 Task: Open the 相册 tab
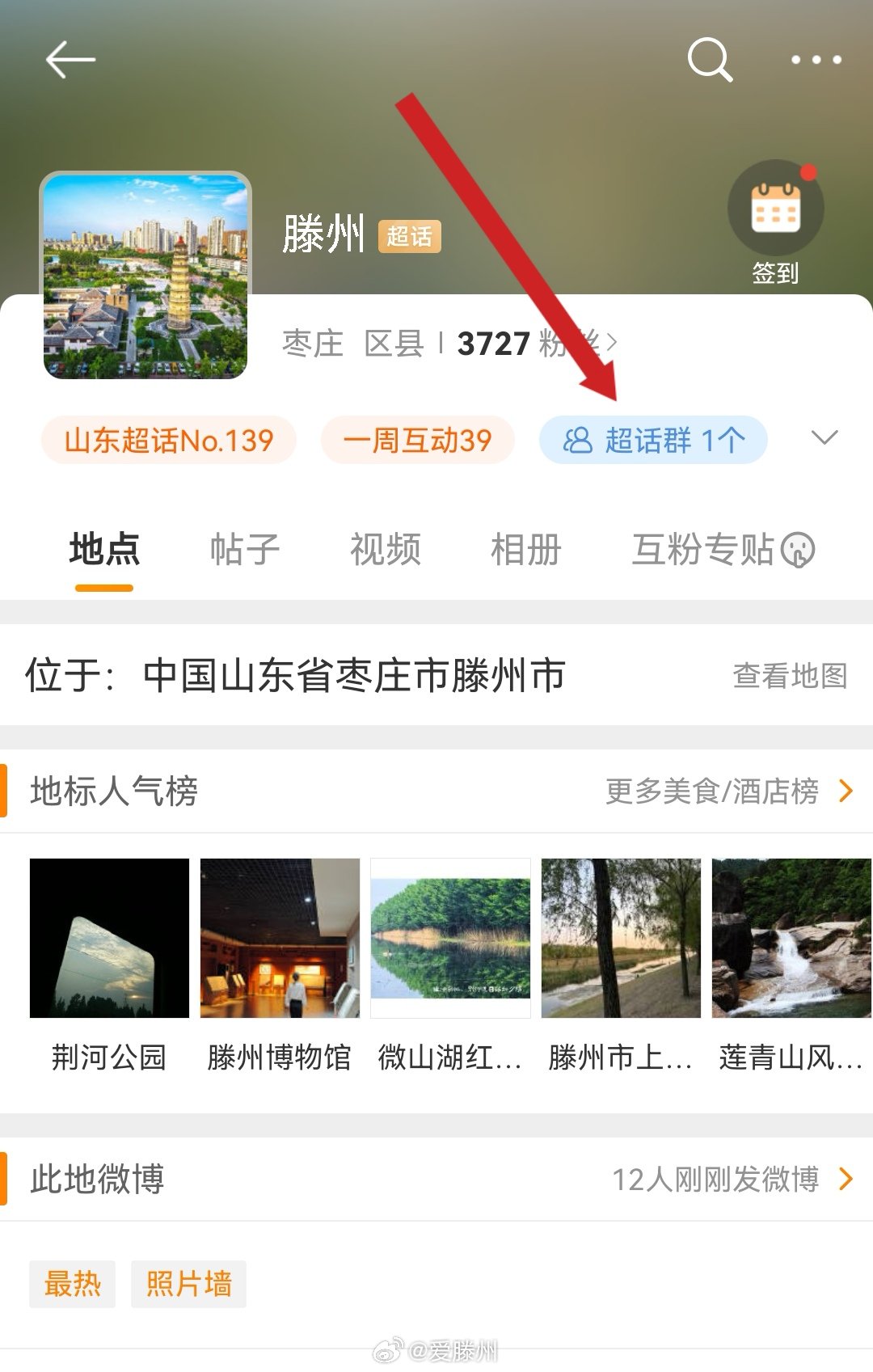click(525, 547)
